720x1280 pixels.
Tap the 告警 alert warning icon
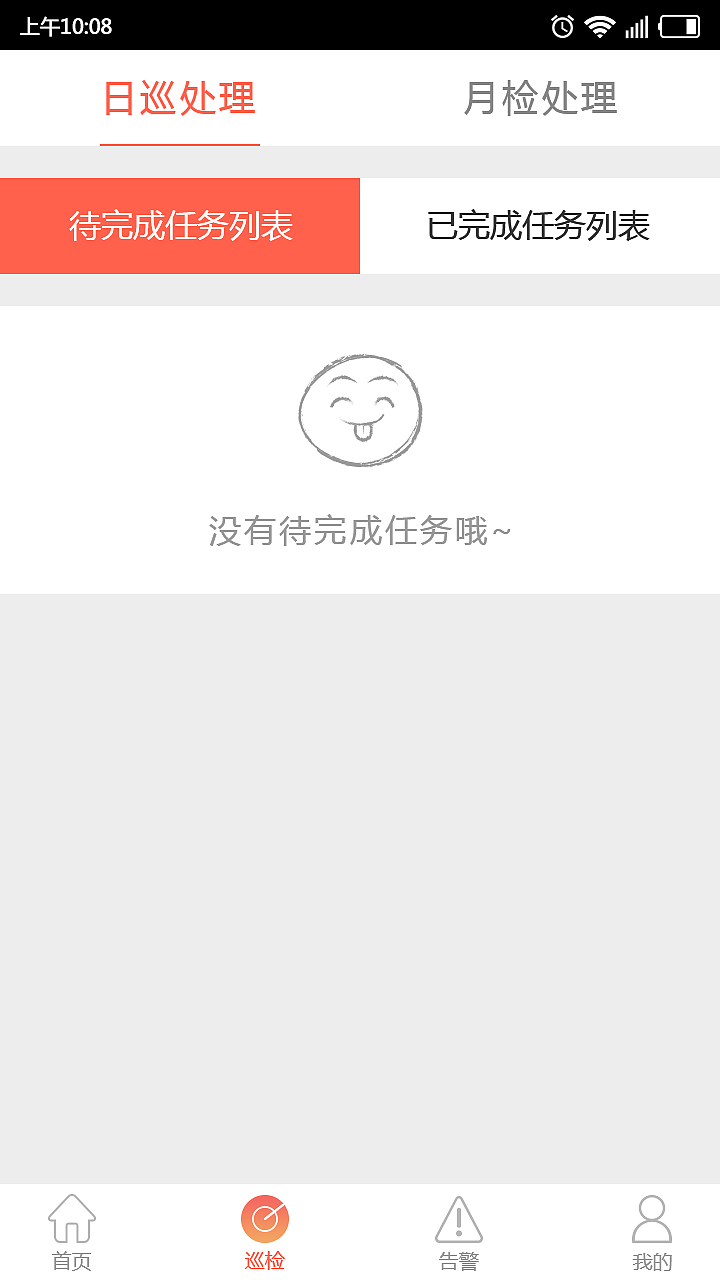[456, 1218]
